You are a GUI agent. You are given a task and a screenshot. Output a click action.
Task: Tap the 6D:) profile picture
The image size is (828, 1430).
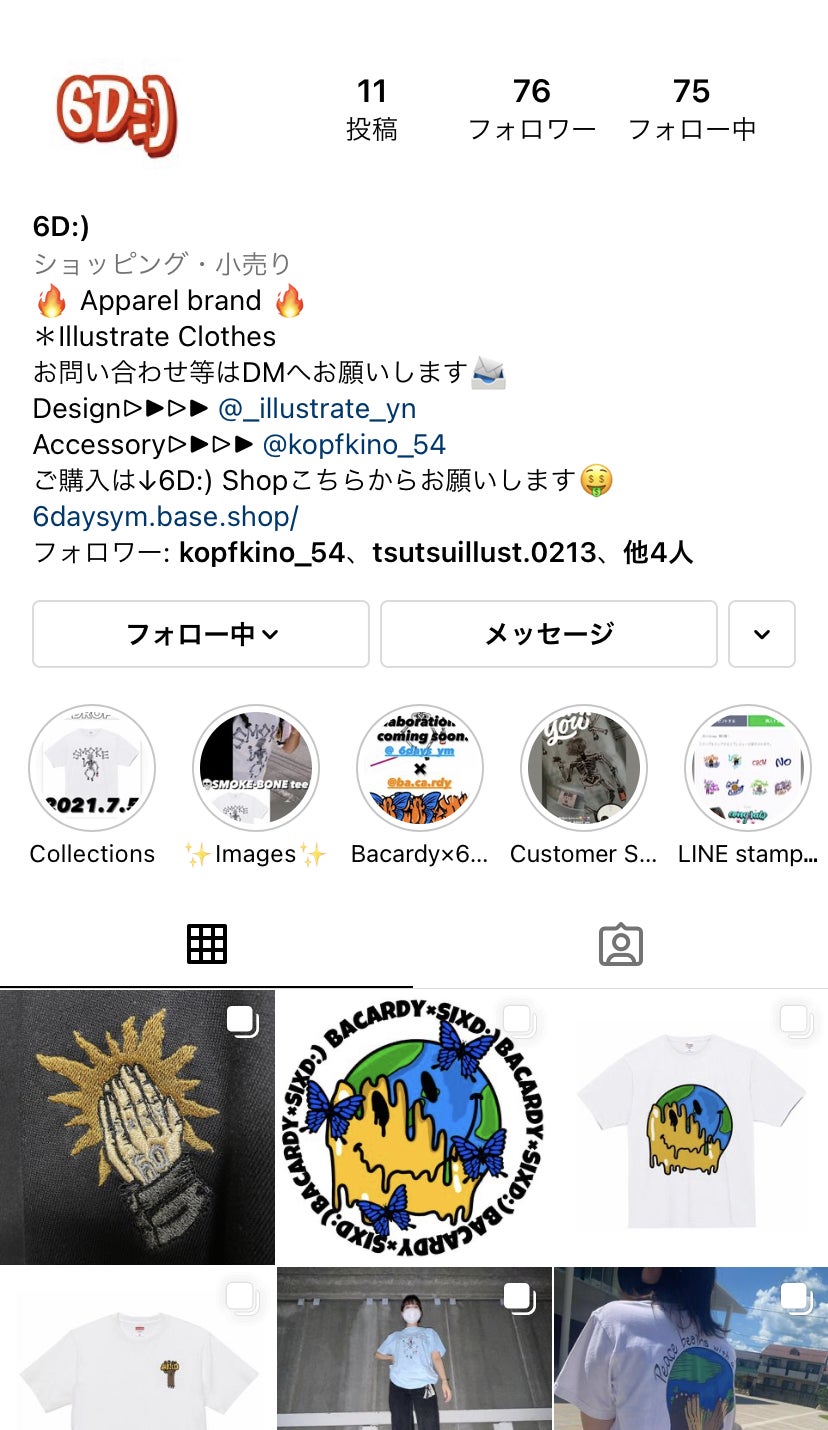117,108
